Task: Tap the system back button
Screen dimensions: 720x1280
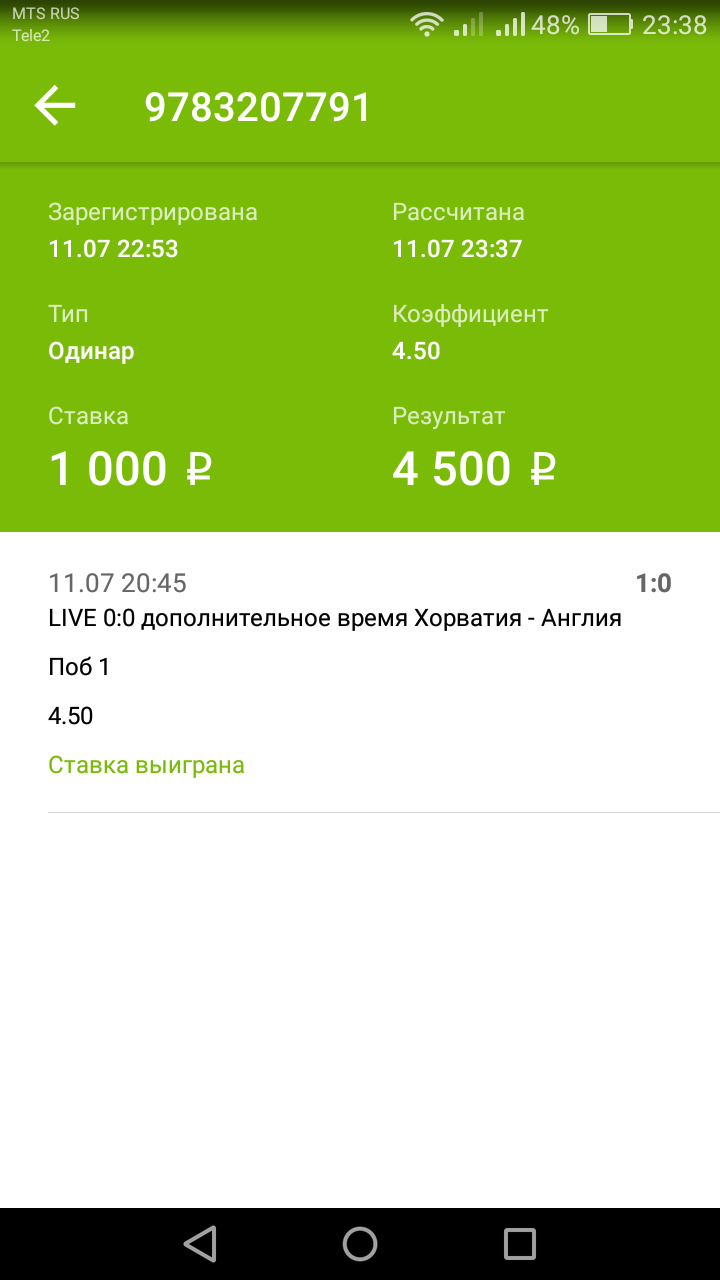Action: point(200,1244)
